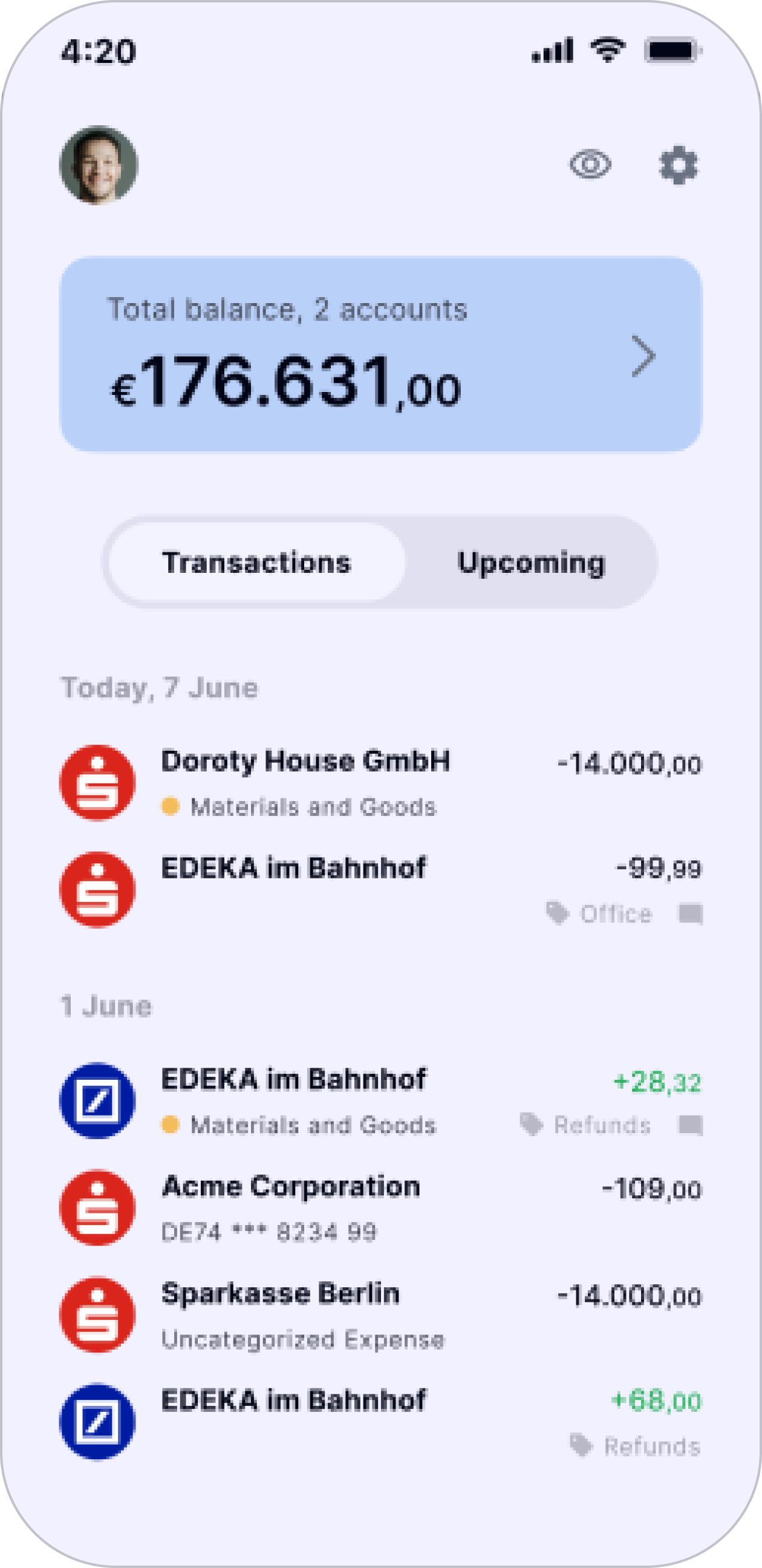Select the Transactions tab

click(257, 563)
